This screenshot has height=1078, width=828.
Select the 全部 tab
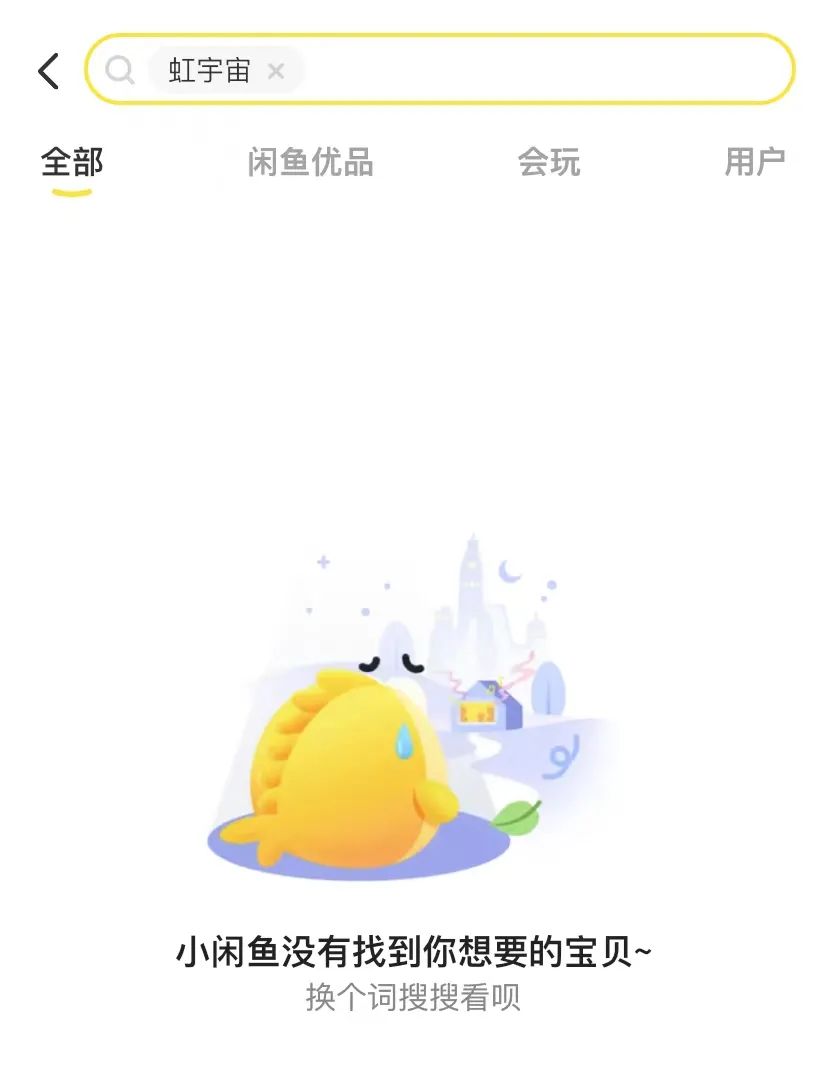point(72,163)
